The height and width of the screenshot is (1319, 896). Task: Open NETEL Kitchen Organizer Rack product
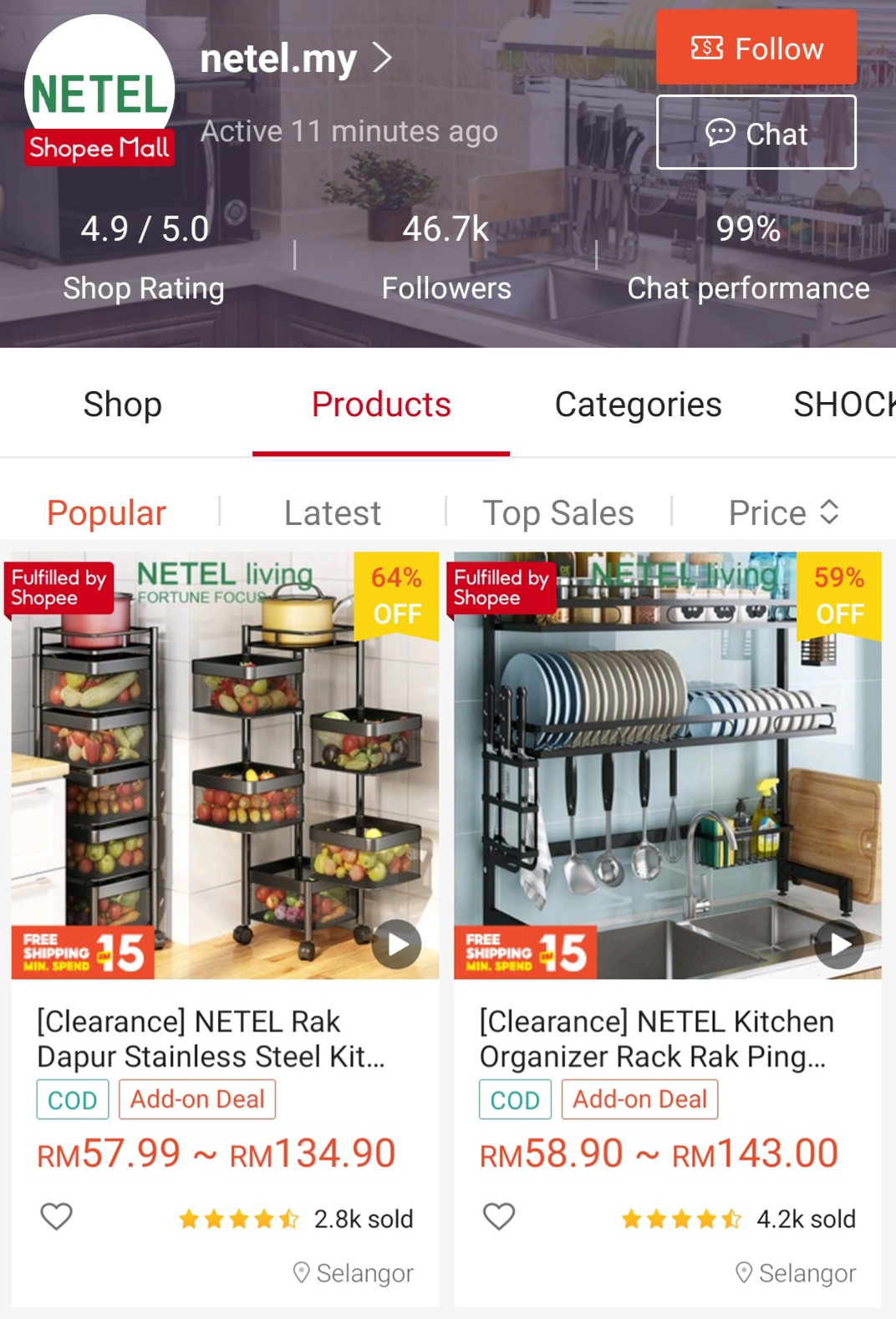[667, 1037]
